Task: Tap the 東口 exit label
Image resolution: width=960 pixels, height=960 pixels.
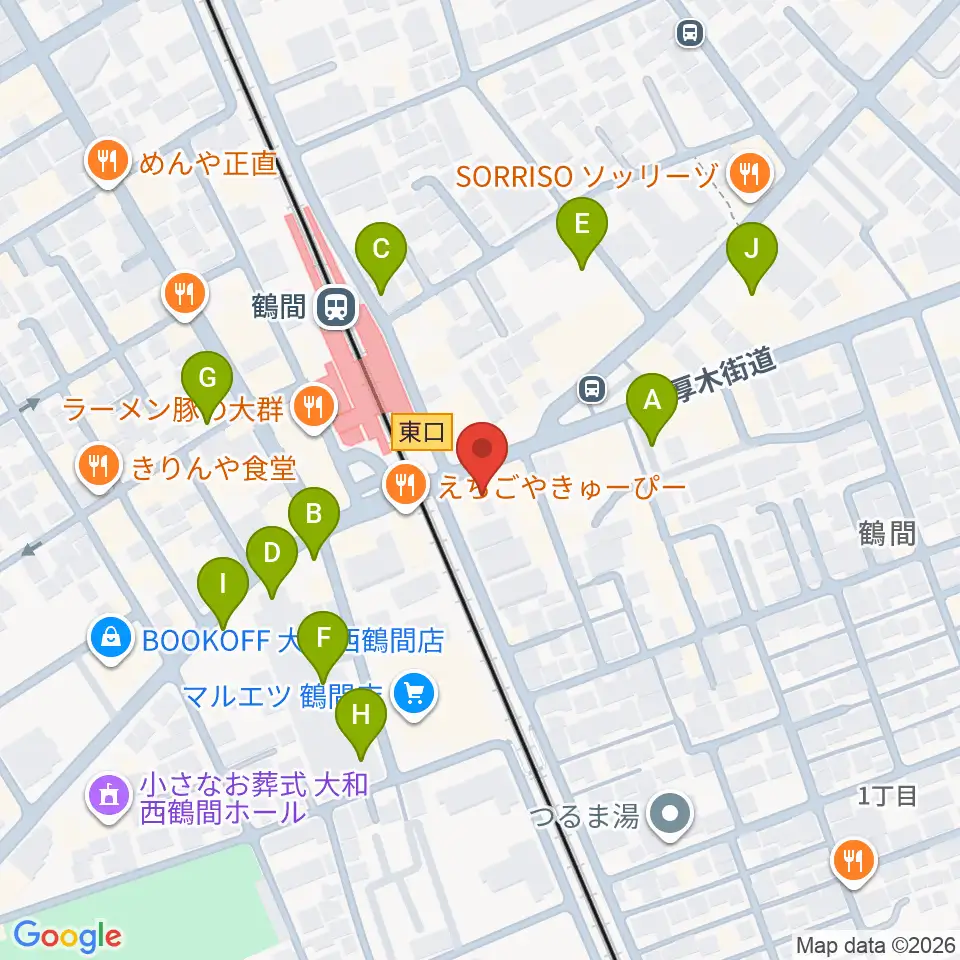Action: click(x=422, y=432)
